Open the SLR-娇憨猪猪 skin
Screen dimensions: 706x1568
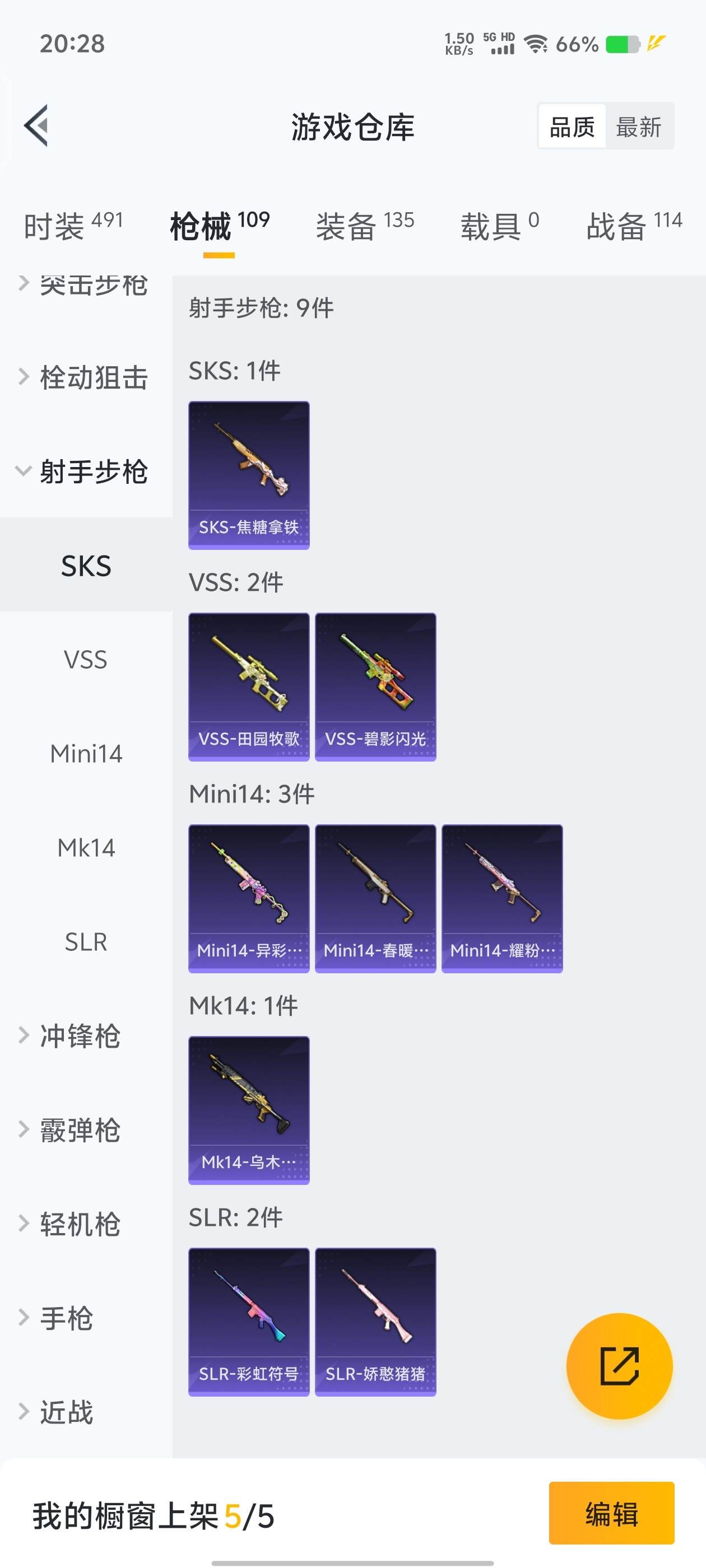(375, 1322)
